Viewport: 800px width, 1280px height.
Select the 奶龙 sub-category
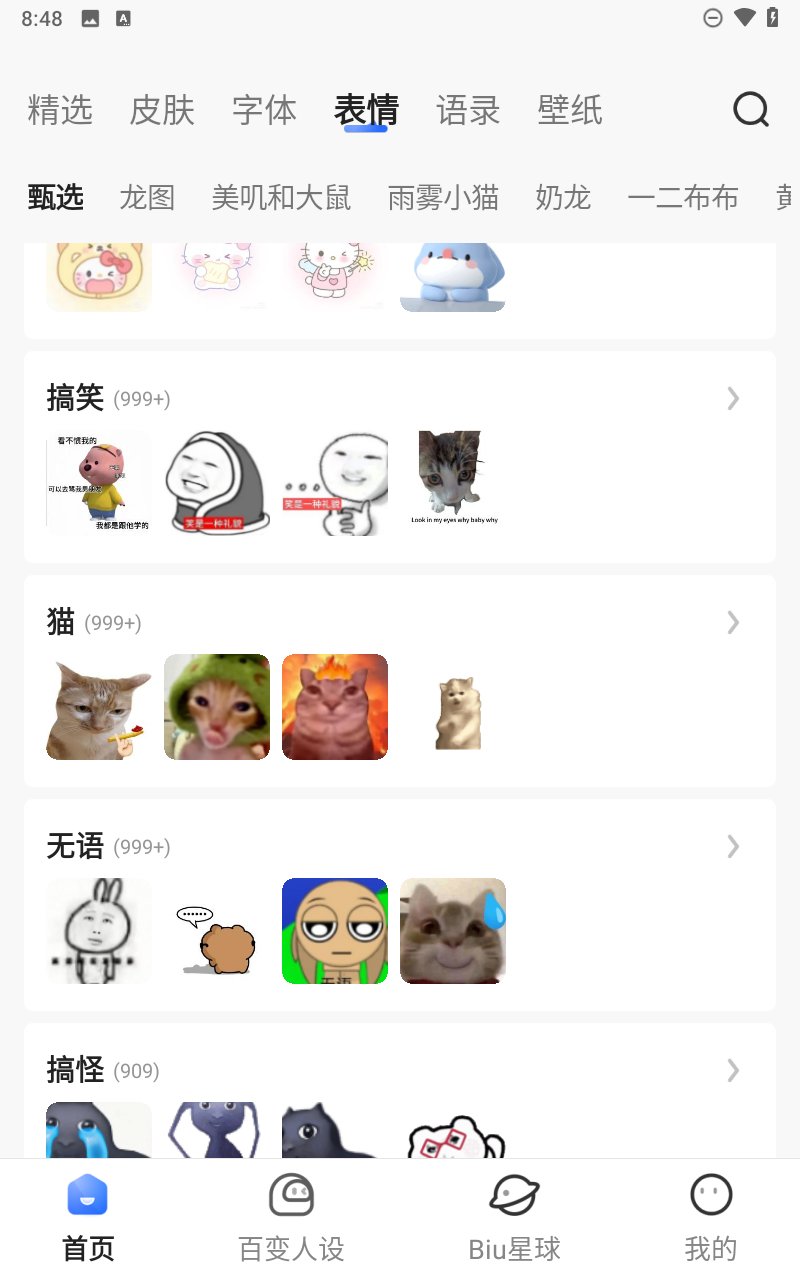pos(563,198)
